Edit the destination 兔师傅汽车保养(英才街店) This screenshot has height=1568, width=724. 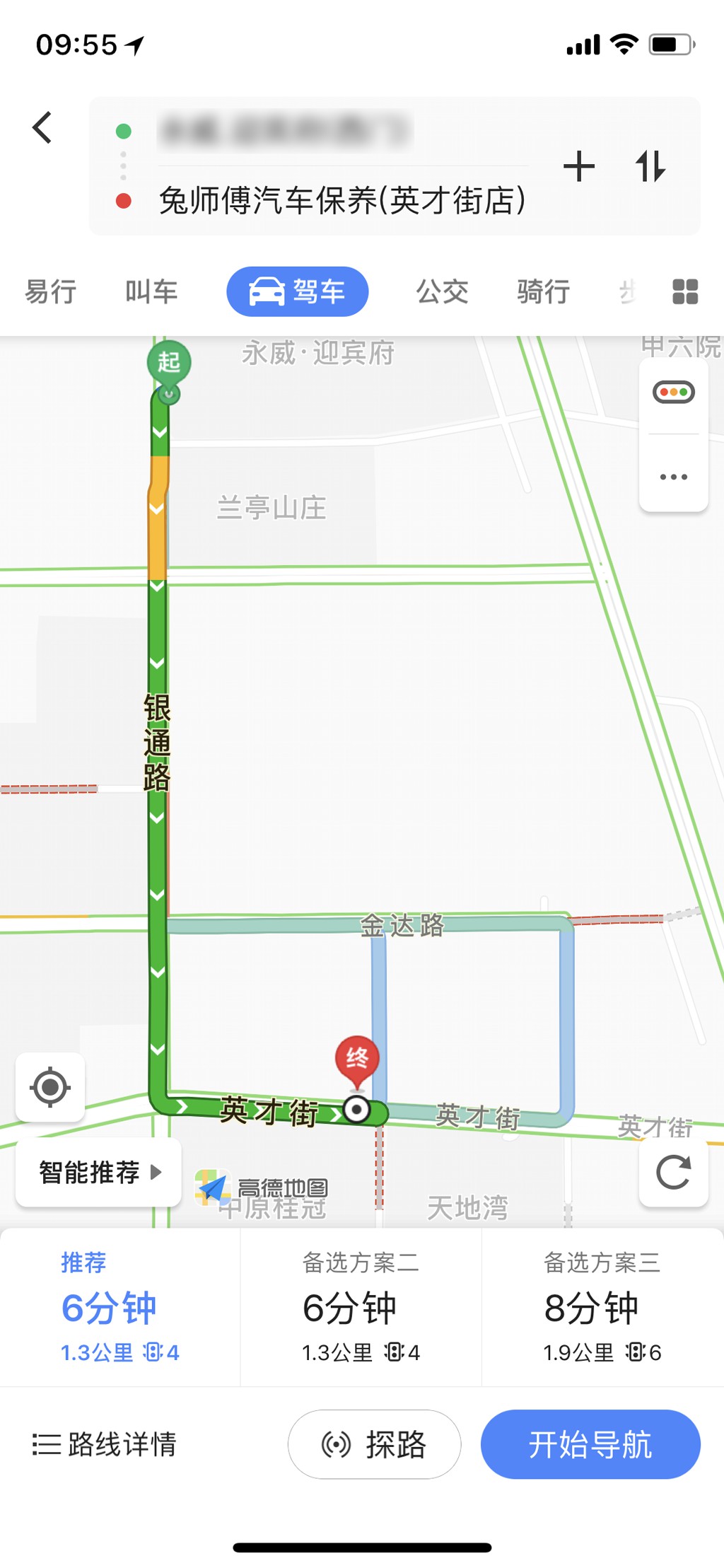coord(341,200)
